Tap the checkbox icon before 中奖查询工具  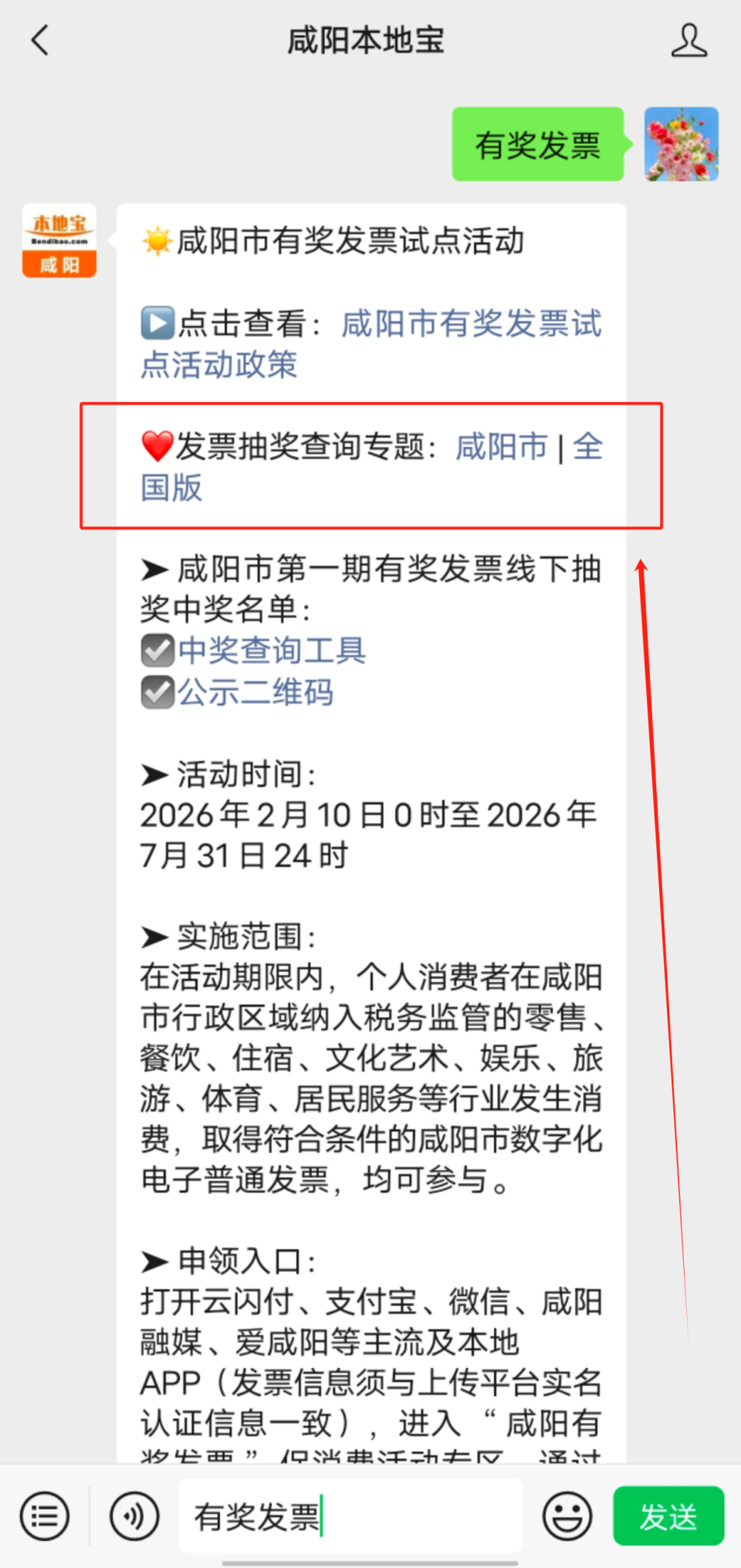[x=156, y=651]
